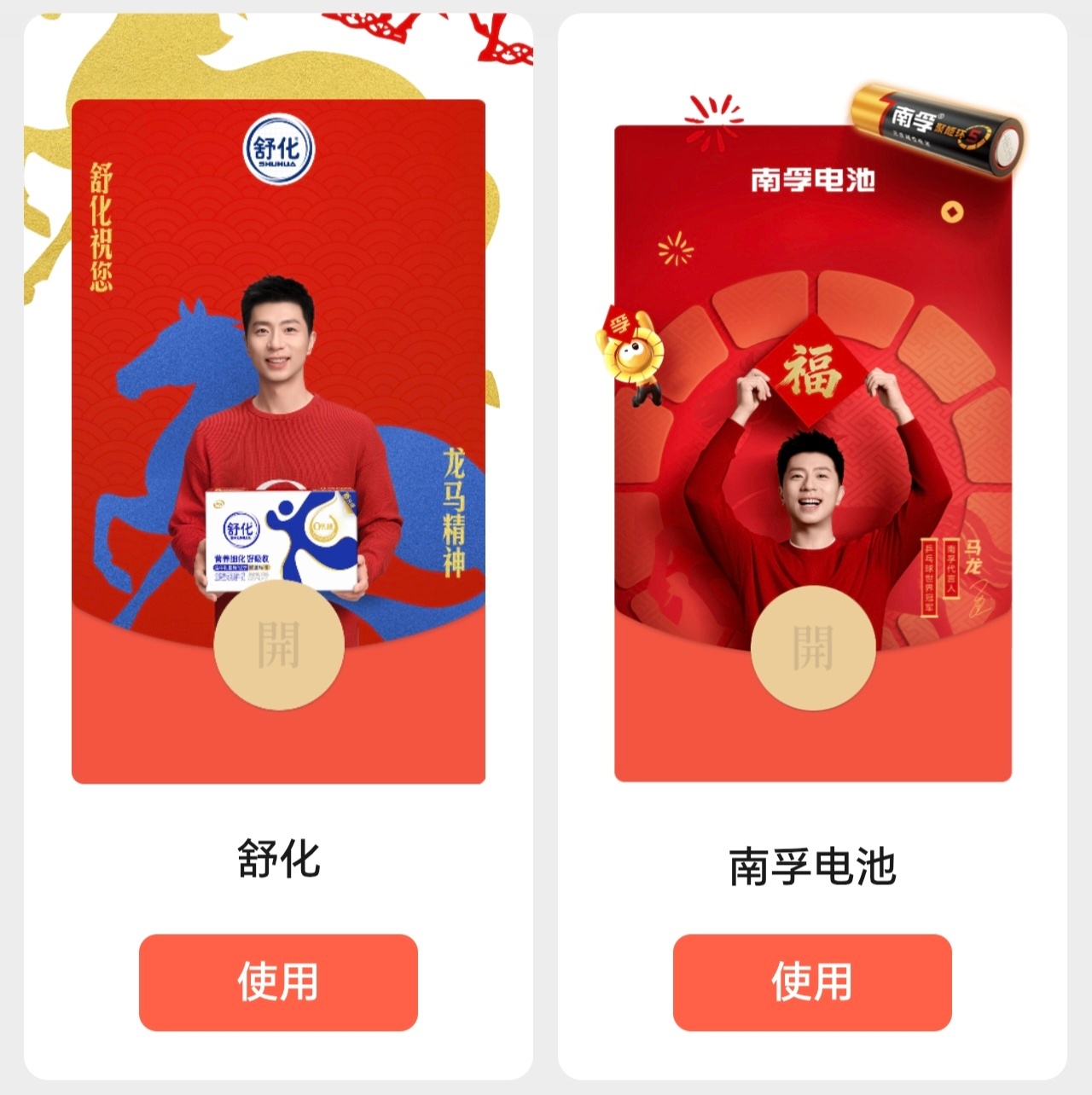Click the red 福 color square on Nanfu cover
1092x1095 pixels.
click(810, 371)
